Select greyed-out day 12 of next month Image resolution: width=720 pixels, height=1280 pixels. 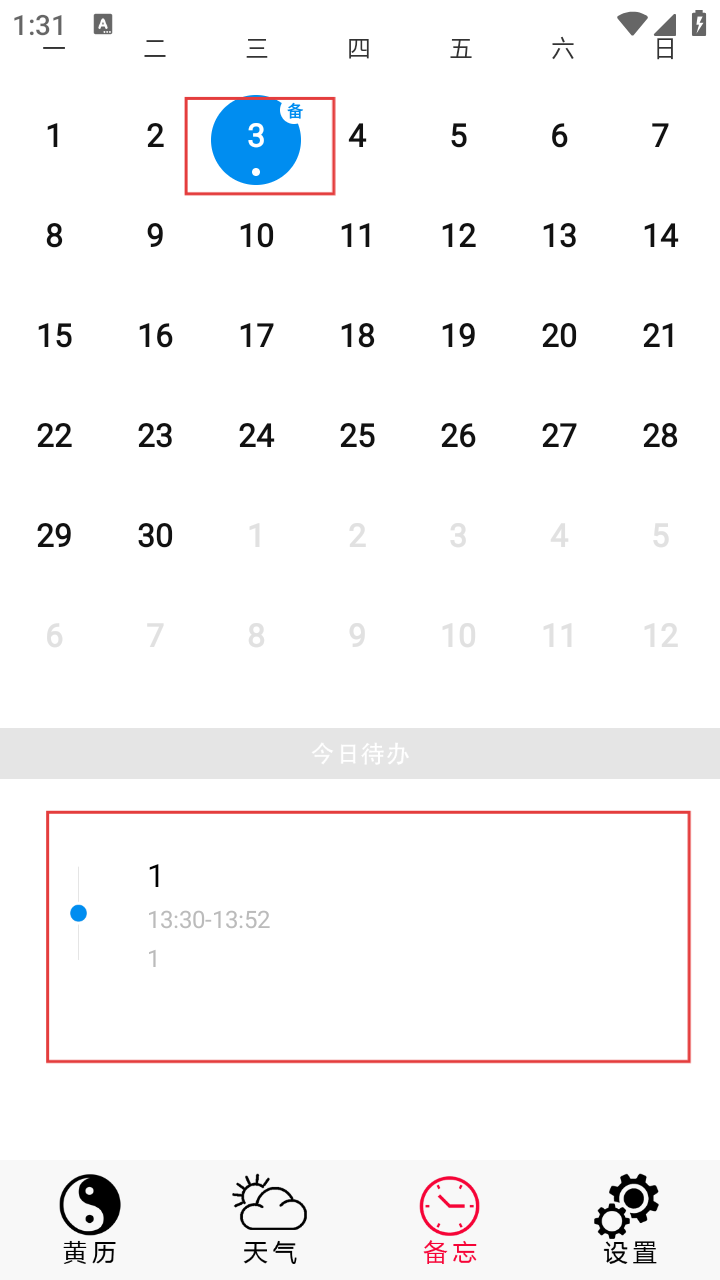[660, 636]
